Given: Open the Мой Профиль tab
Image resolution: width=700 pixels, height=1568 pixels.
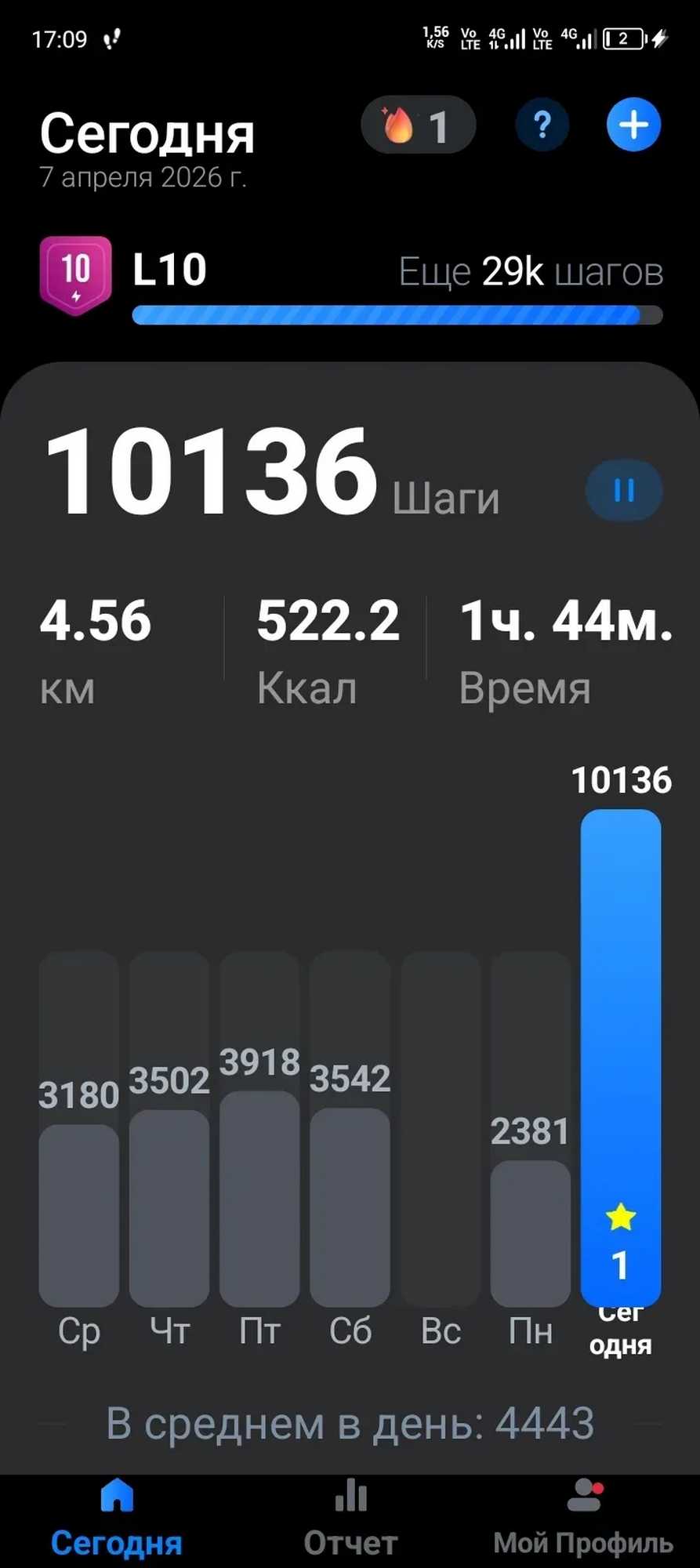Looking at the screenshot, I should tap(583, 1519).
